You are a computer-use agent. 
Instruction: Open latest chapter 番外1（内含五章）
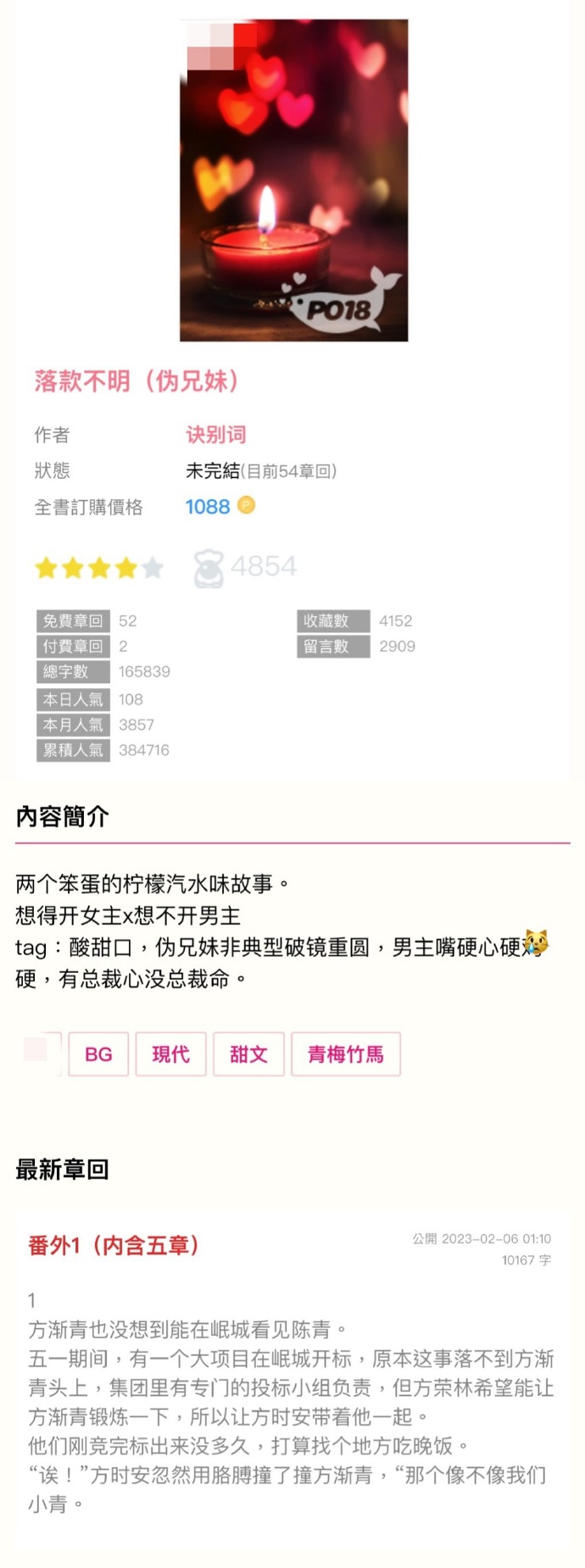click(x=114, y=1245)
